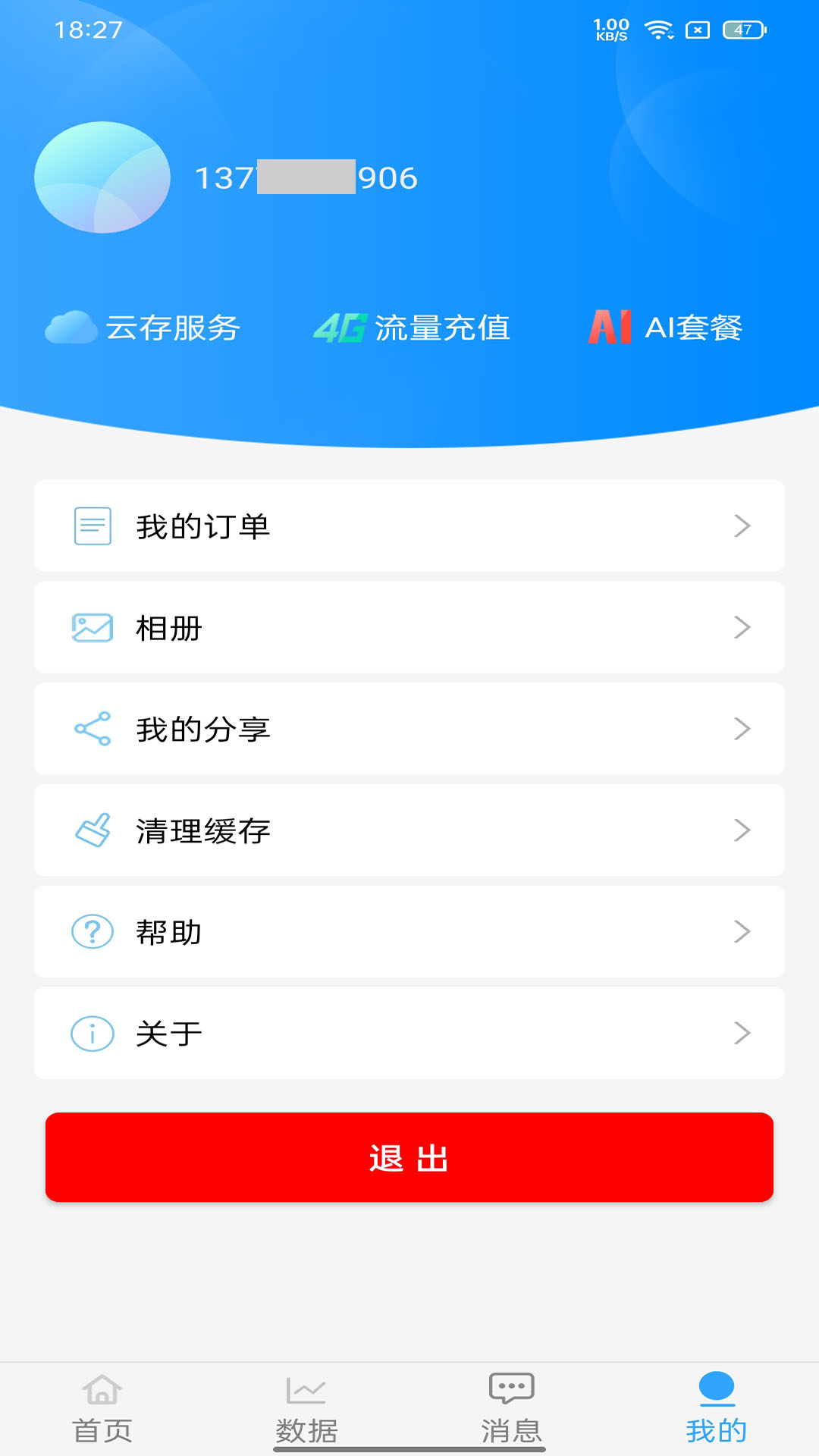Switch to the 消息 tab

[511, 1409]
